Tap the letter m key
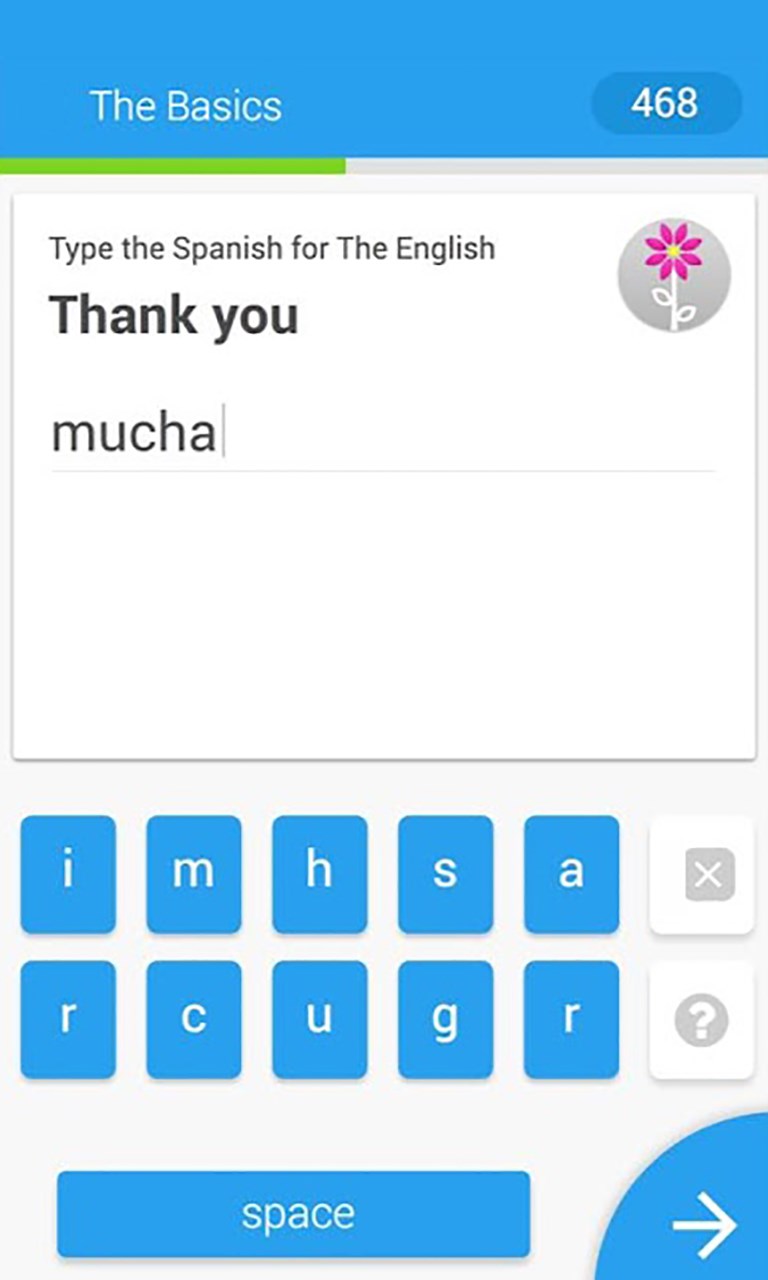 194,874
